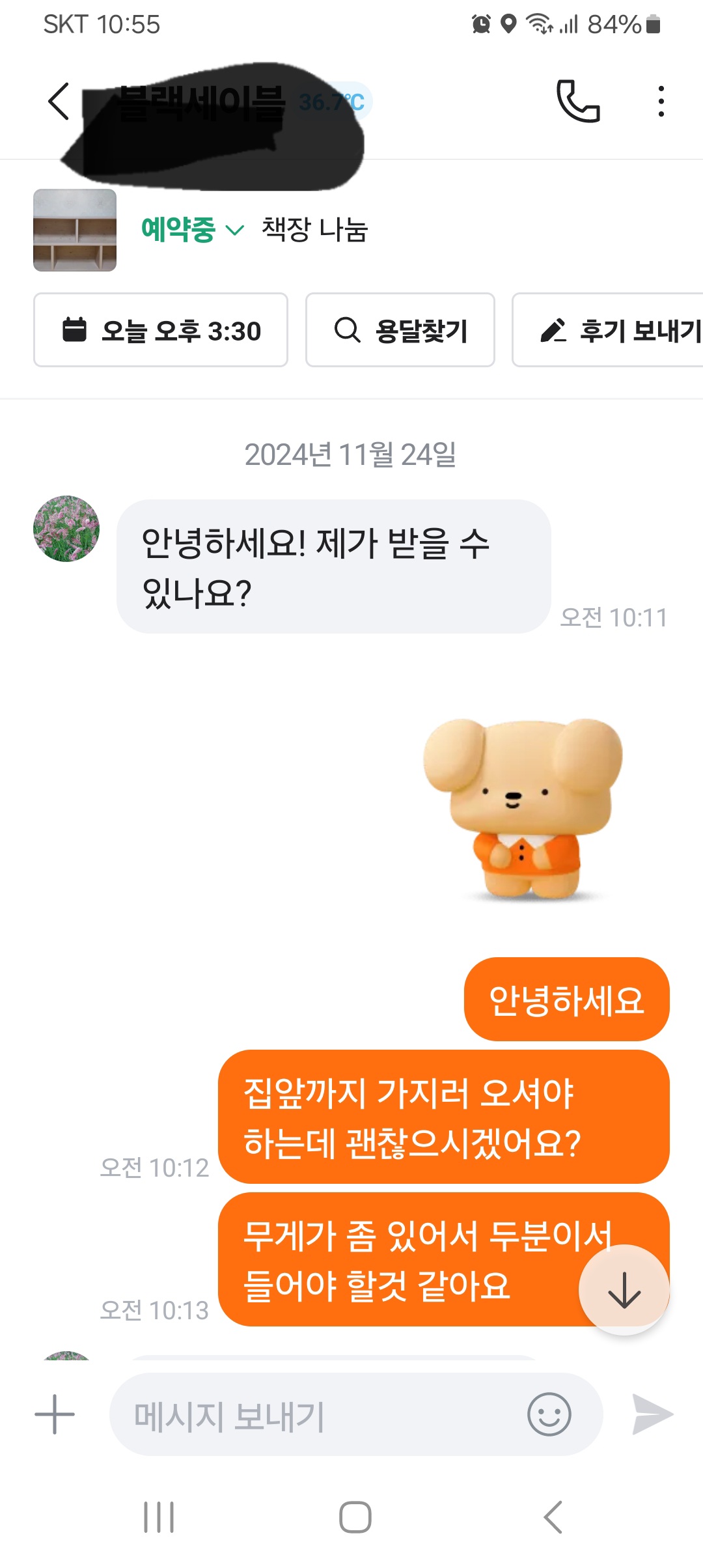Select the 용달찾기 button
The image size is (703, 1568).
pyautogui.click(x=400, y=330)
